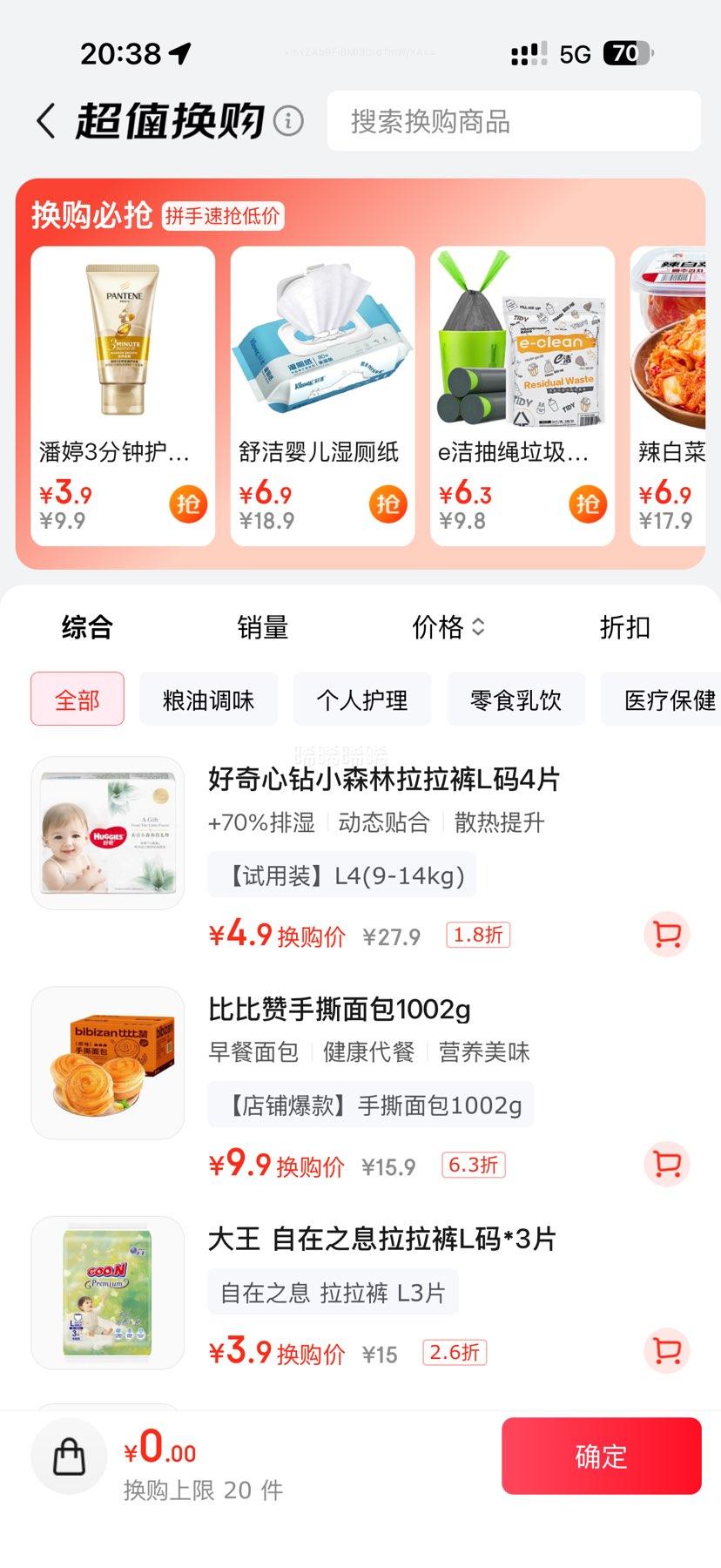
Task: Add 比比赞手撕面包 to cart
Action: tap(667, 1165)
